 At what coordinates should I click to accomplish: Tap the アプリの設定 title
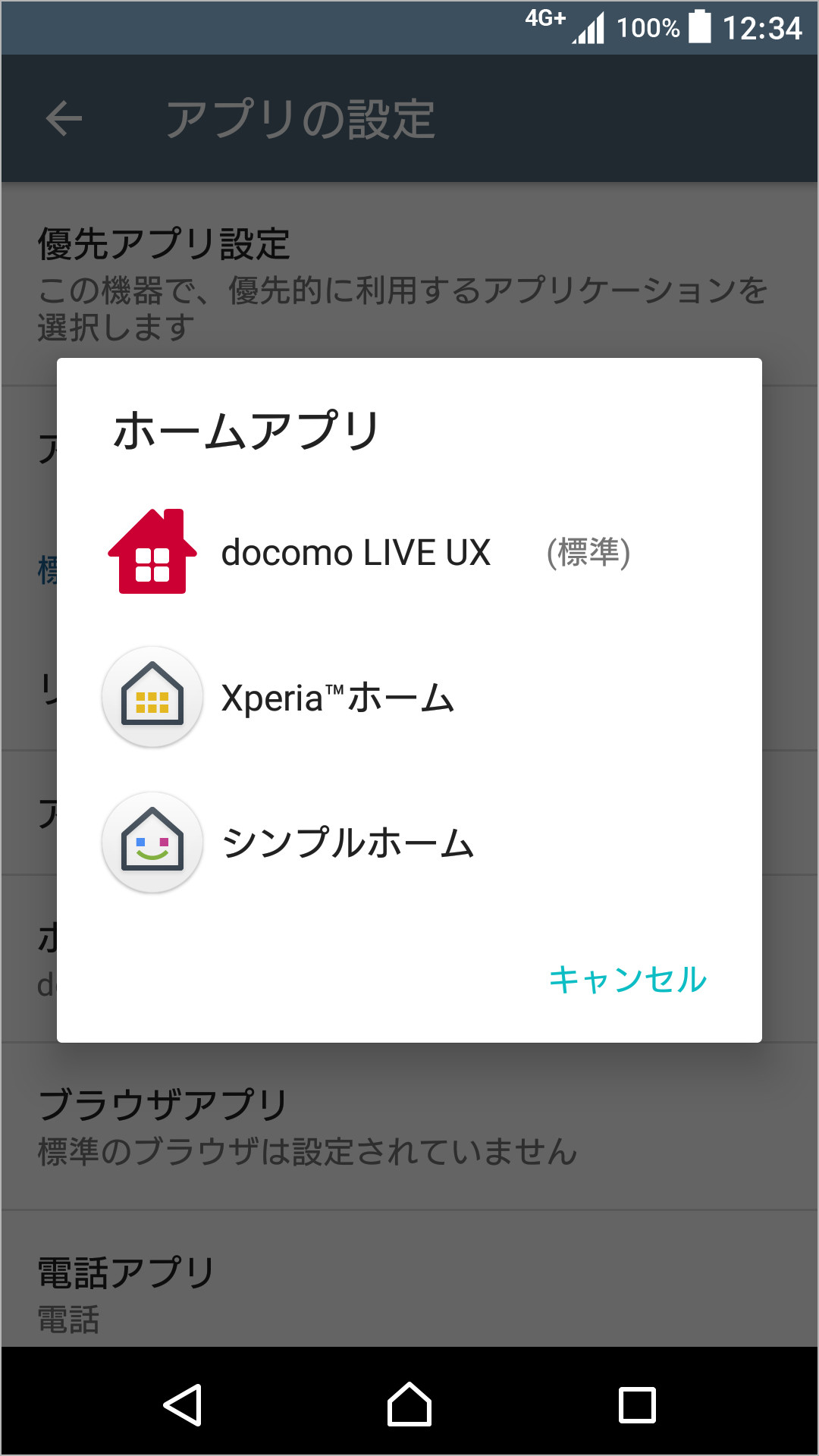[302, 118]
